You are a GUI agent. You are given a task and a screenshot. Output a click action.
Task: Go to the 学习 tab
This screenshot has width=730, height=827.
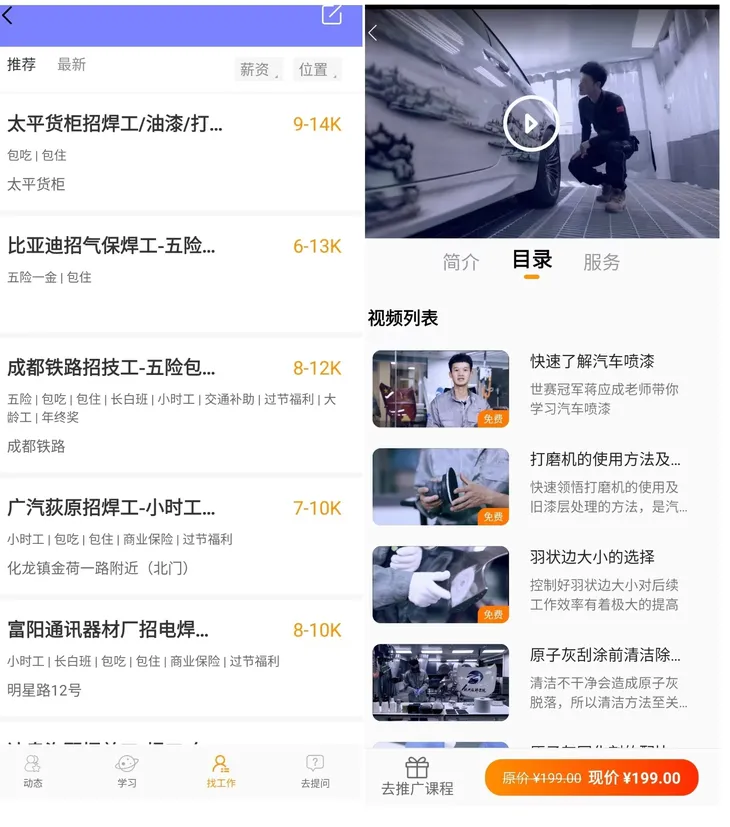(x=127, y=771)
